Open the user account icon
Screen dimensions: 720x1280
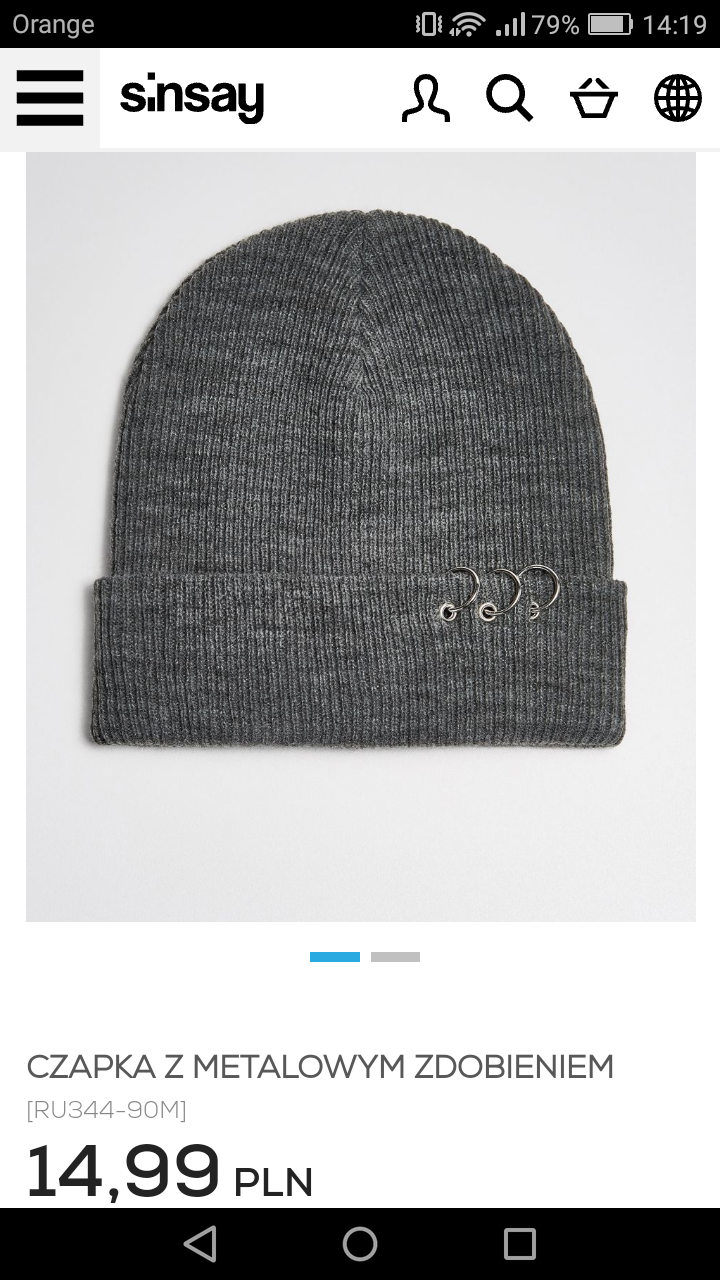pyautogui.click(x=425, y=99)
